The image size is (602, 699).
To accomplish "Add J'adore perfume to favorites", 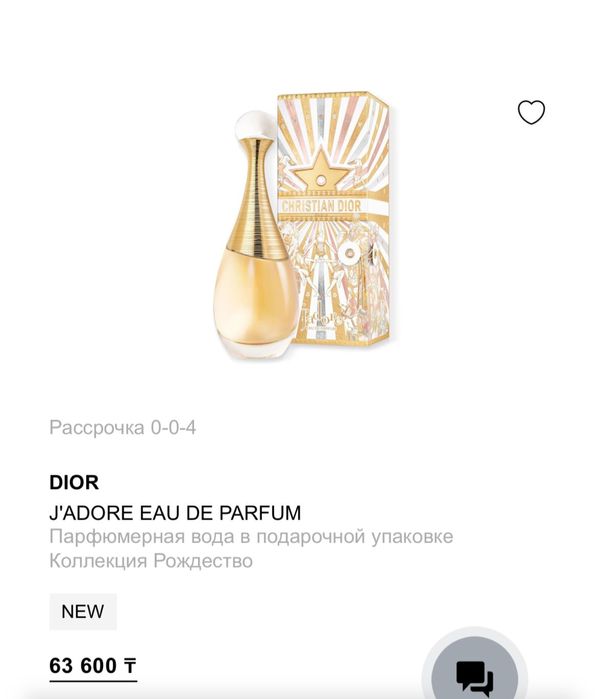I will click(x=531, y=113).
